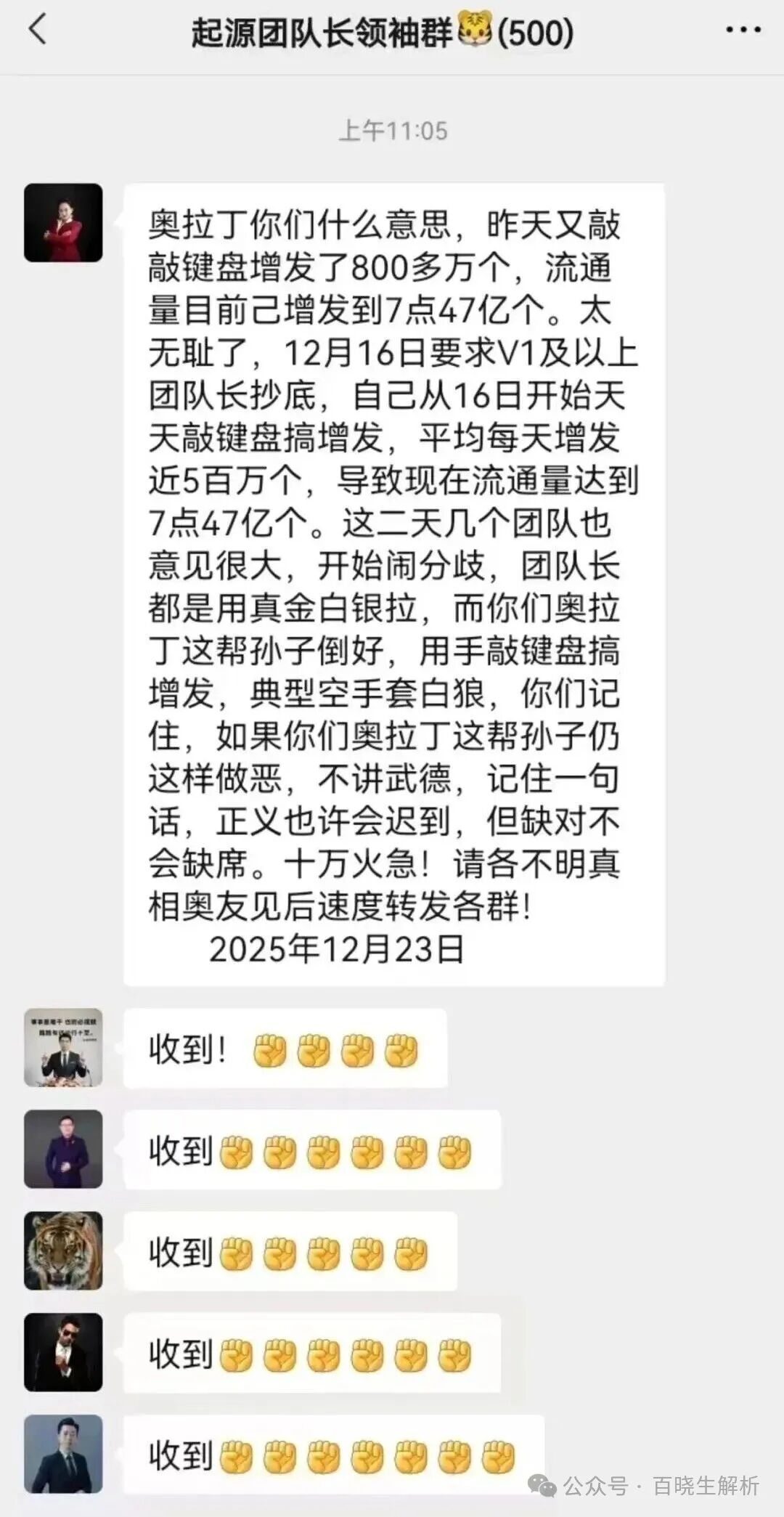Tap the poster-style avatar above first 收到 reply
The height and width of the screenshot is (1517, 784).
(64, 1049)
